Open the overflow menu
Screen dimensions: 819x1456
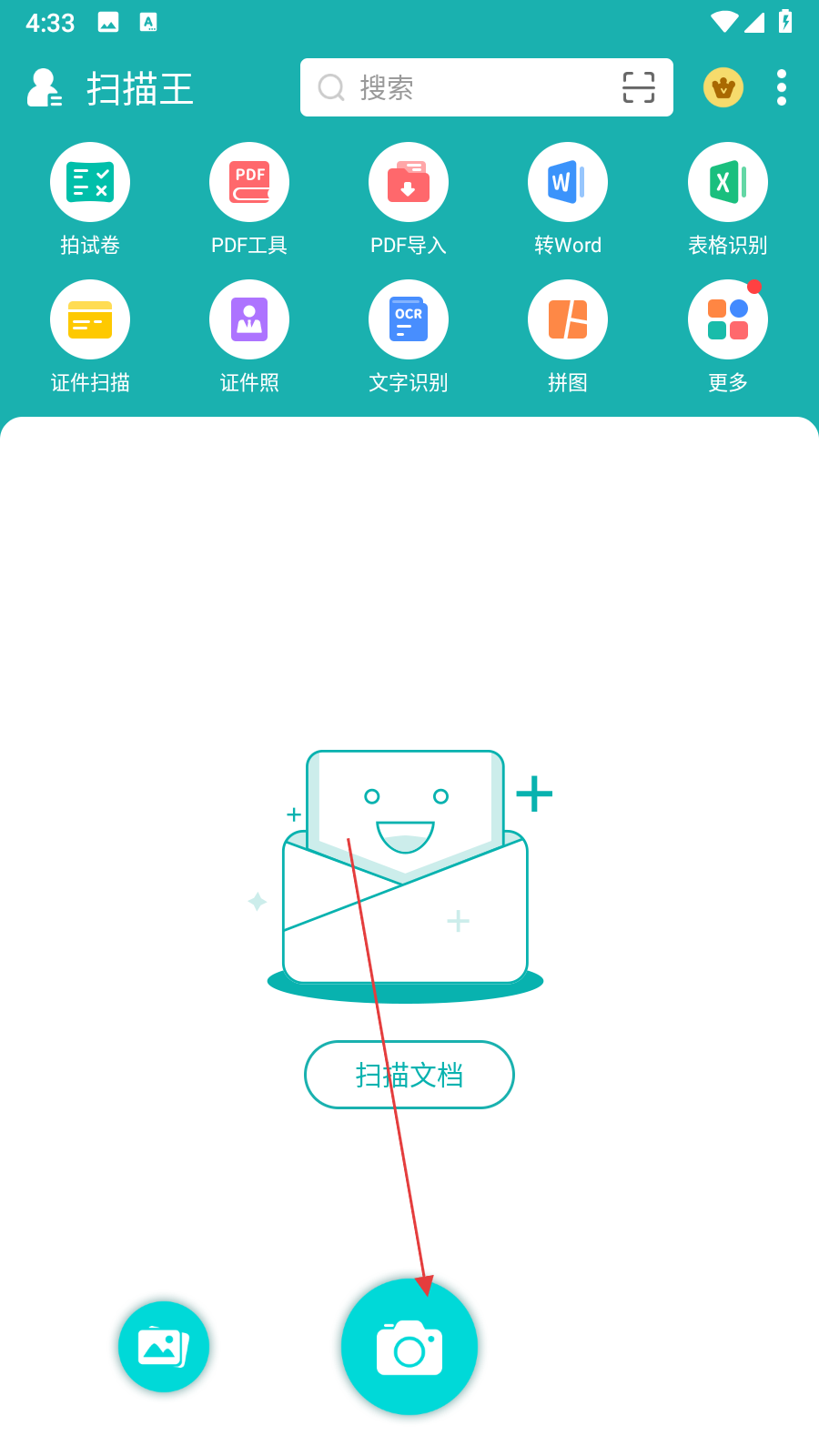781,88
